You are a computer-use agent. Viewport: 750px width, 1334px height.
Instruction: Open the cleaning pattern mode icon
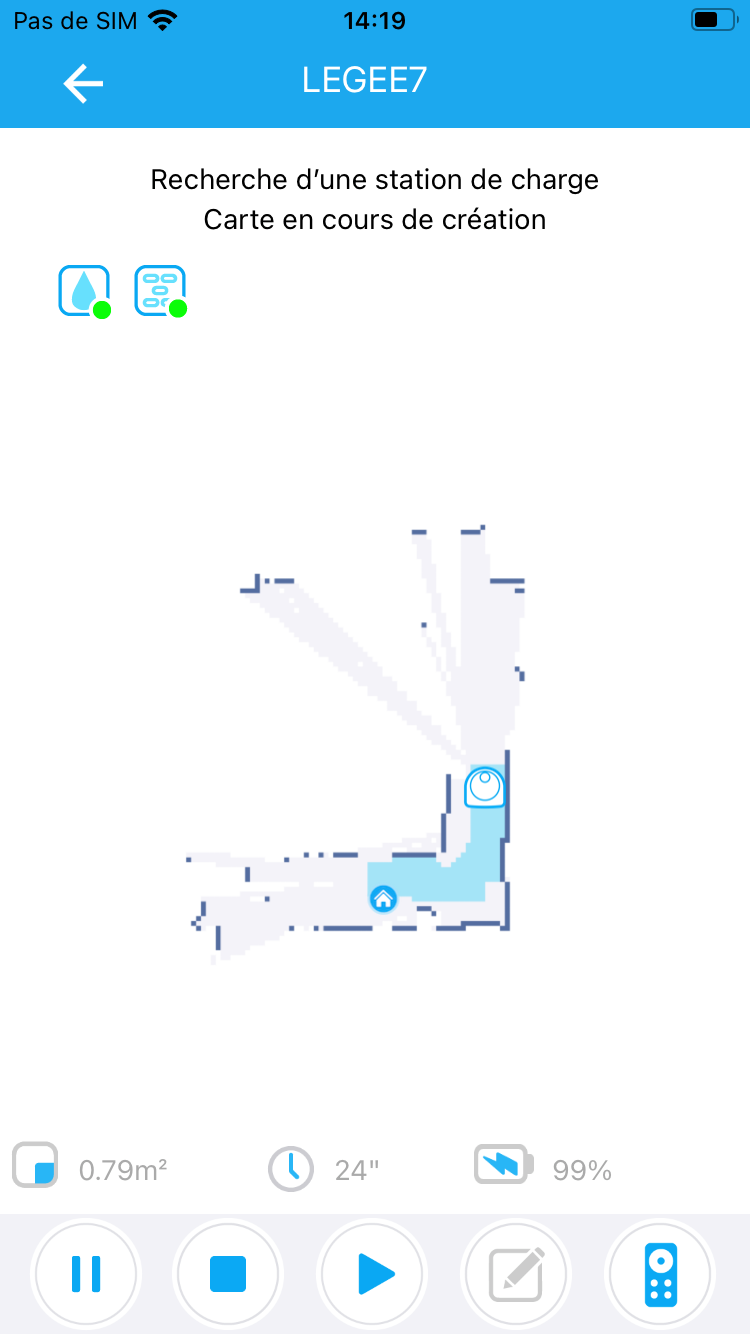160,291
